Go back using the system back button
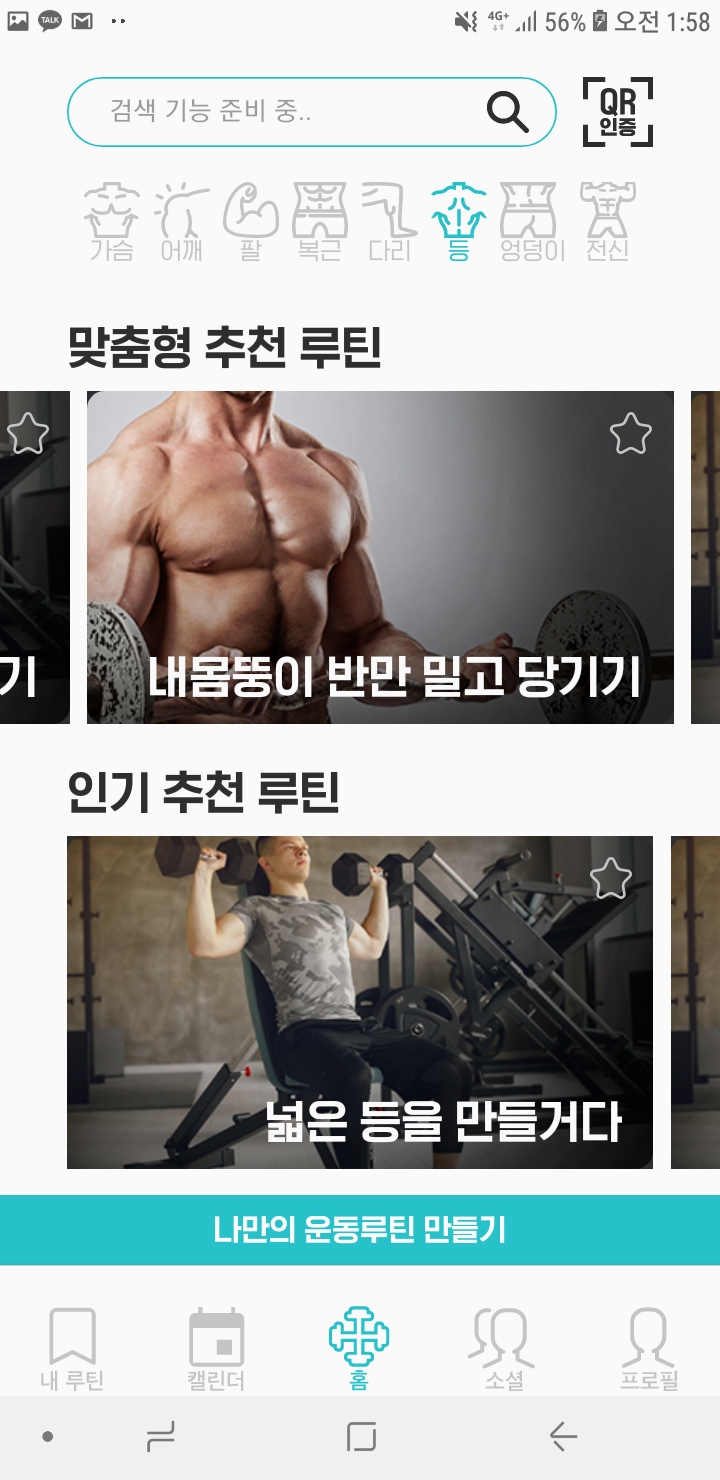This screenshot has height=1480, width=720. (563, 1438)
